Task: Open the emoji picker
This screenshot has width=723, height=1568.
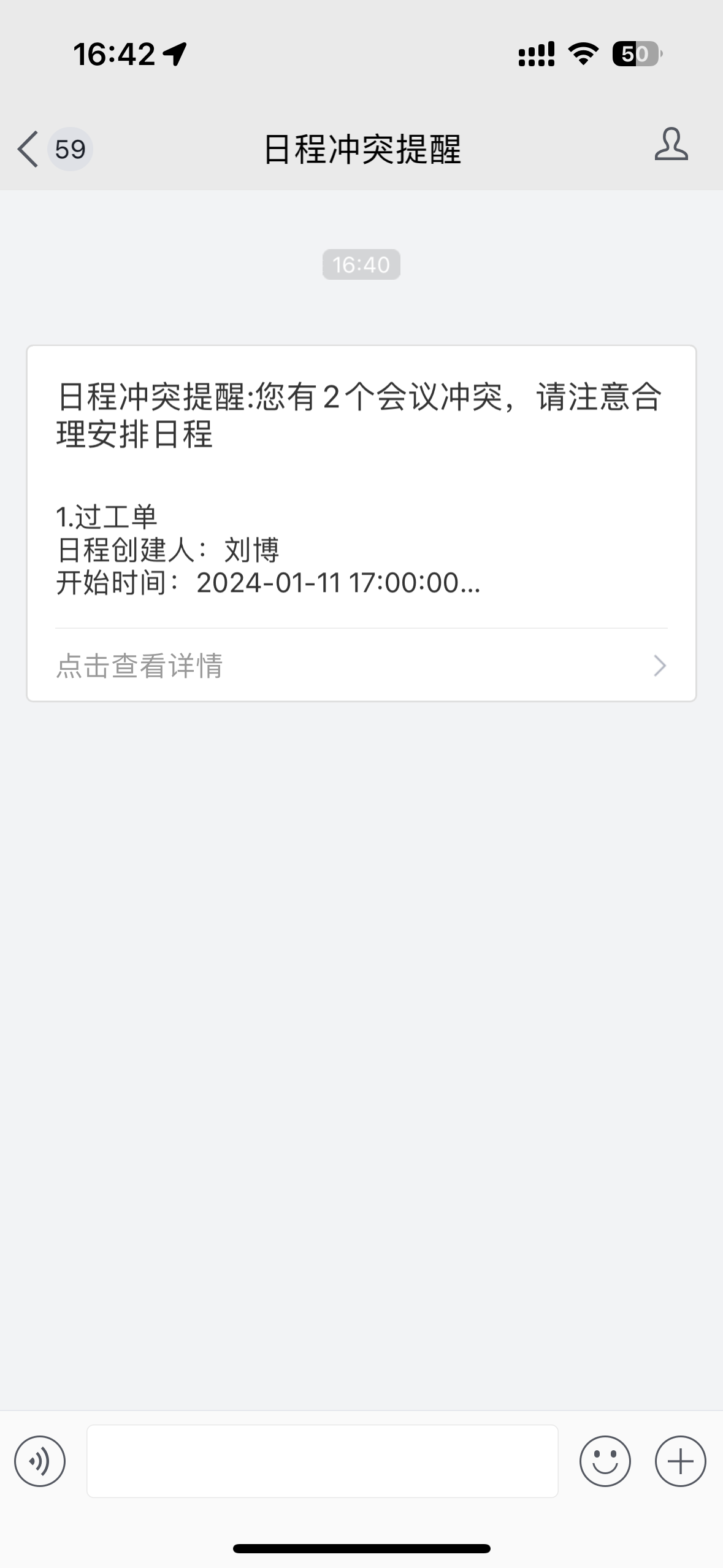Action: pyautogui.click(x=605, y=1461)
